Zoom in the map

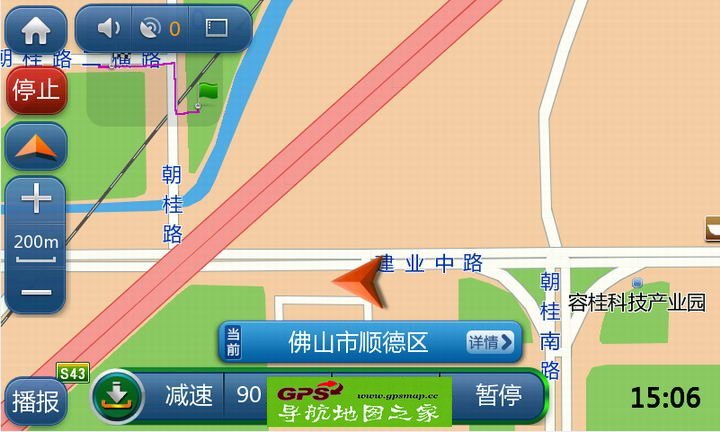(x=36, y=200)
